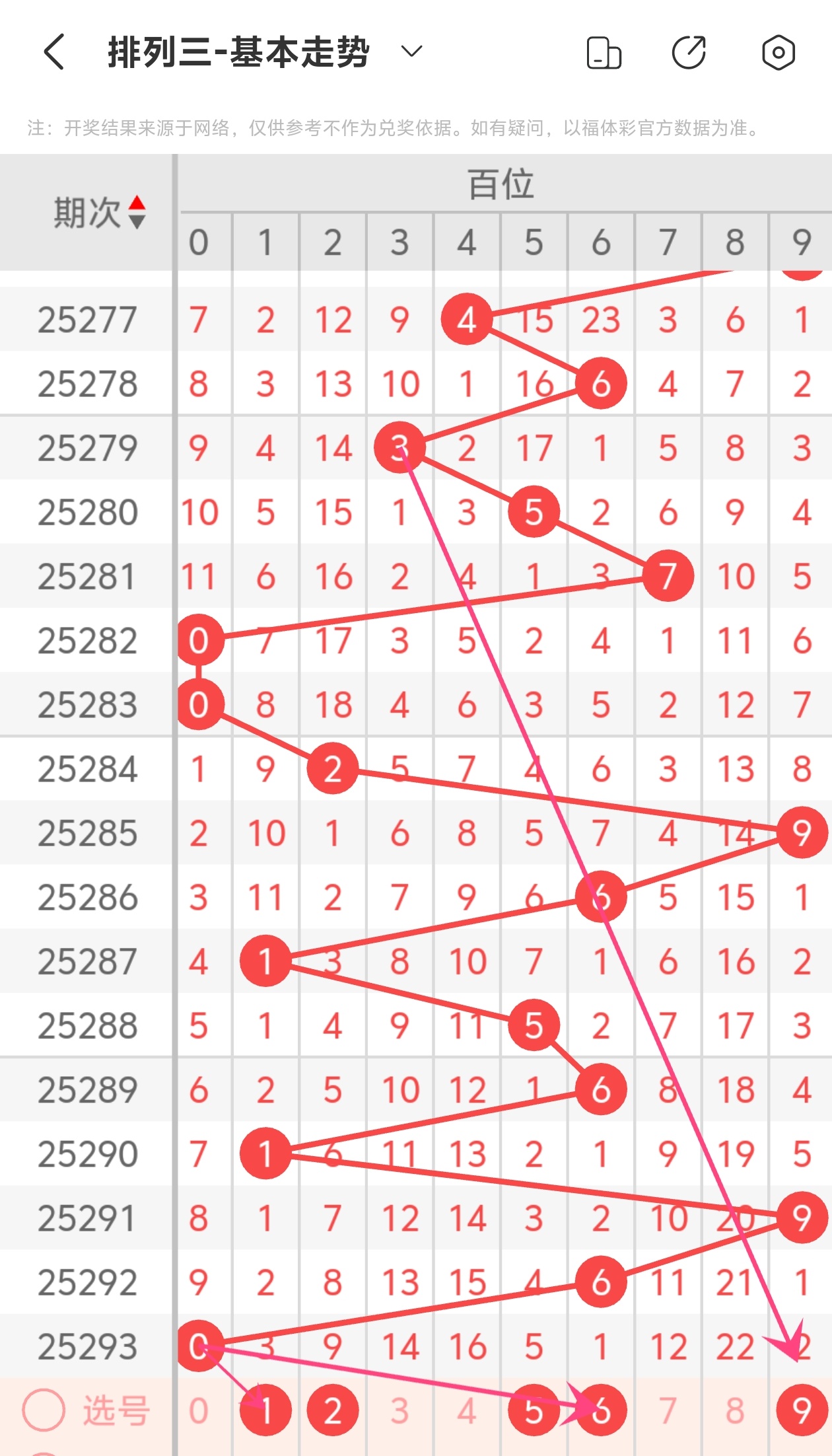Select number 3 in 选号 row
832x1456 pixels.
pyautogui.click(x=399, y=1410)
